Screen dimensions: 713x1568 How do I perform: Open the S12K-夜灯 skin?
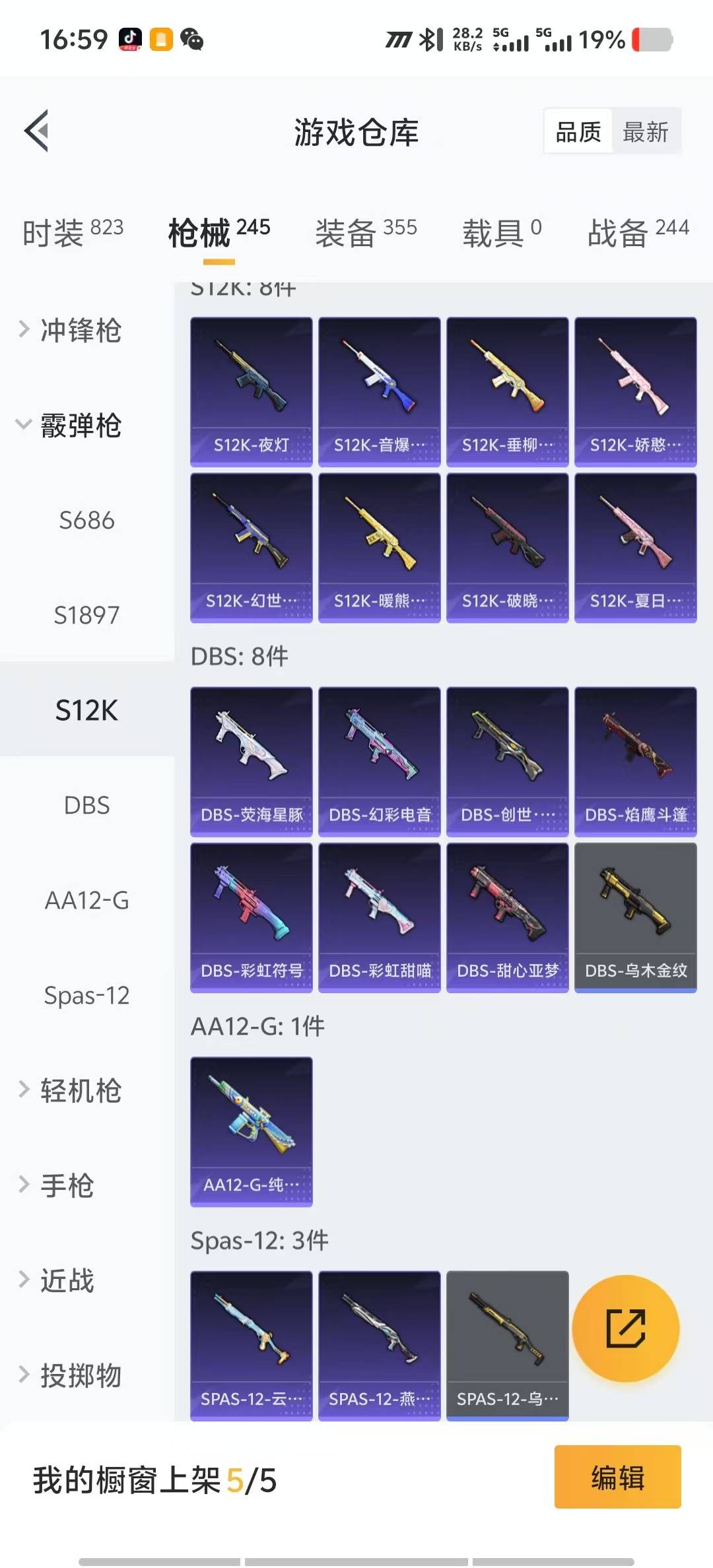(251, 392)
